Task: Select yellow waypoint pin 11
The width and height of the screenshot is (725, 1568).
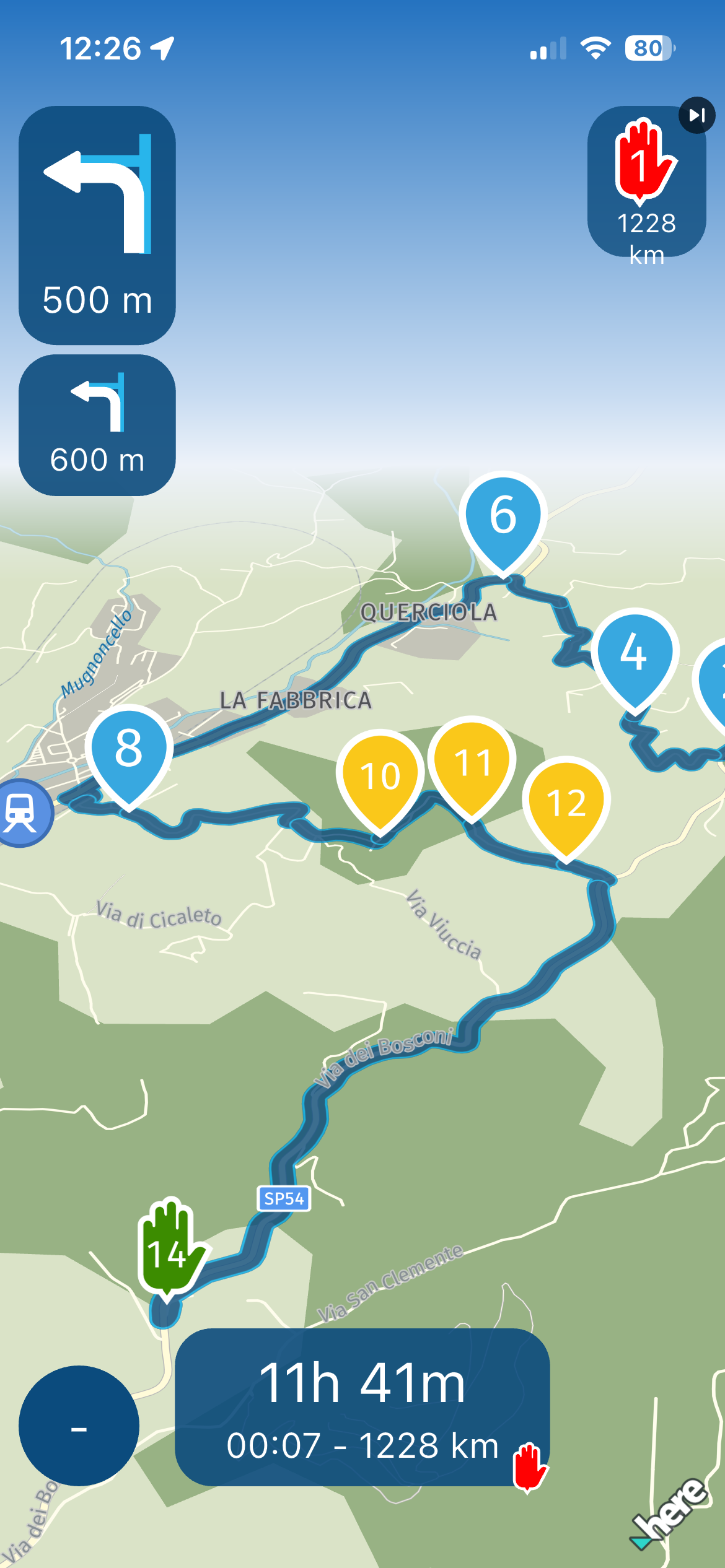Action: 472,762
